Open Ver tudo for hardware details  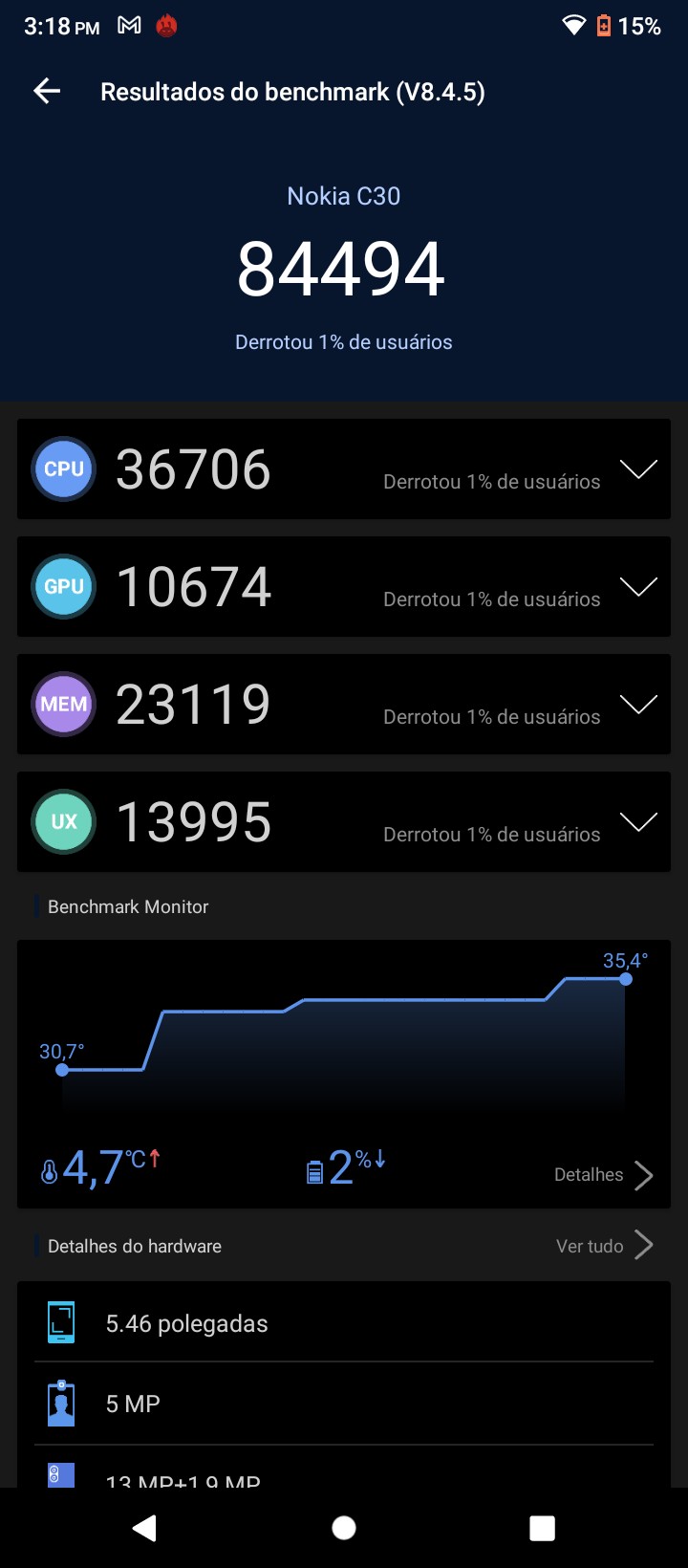point(605,1246)
